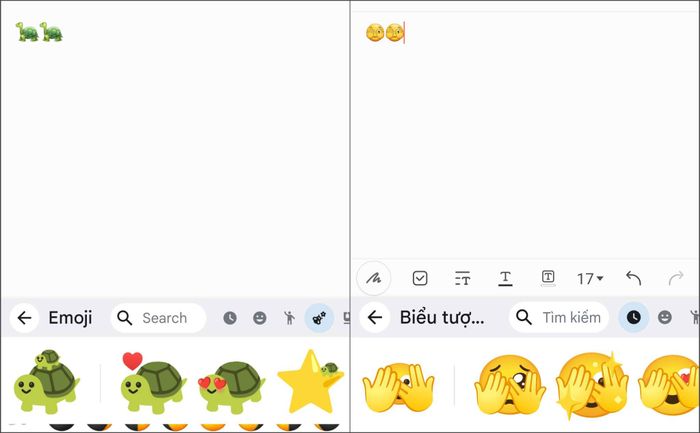Open the underlined T formatting tool
The image size is (700, 433).
(x=505, y=278)
